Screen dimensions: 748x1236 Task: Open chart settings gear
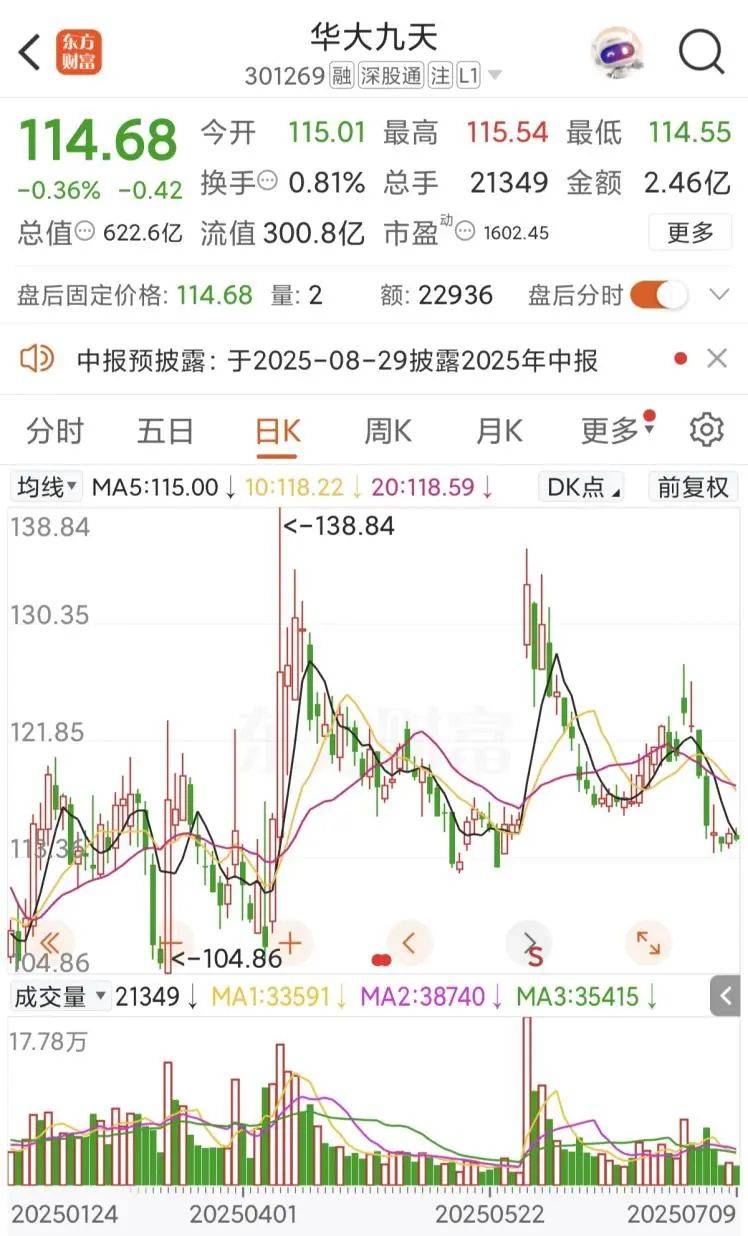click(x=706, y=430)
